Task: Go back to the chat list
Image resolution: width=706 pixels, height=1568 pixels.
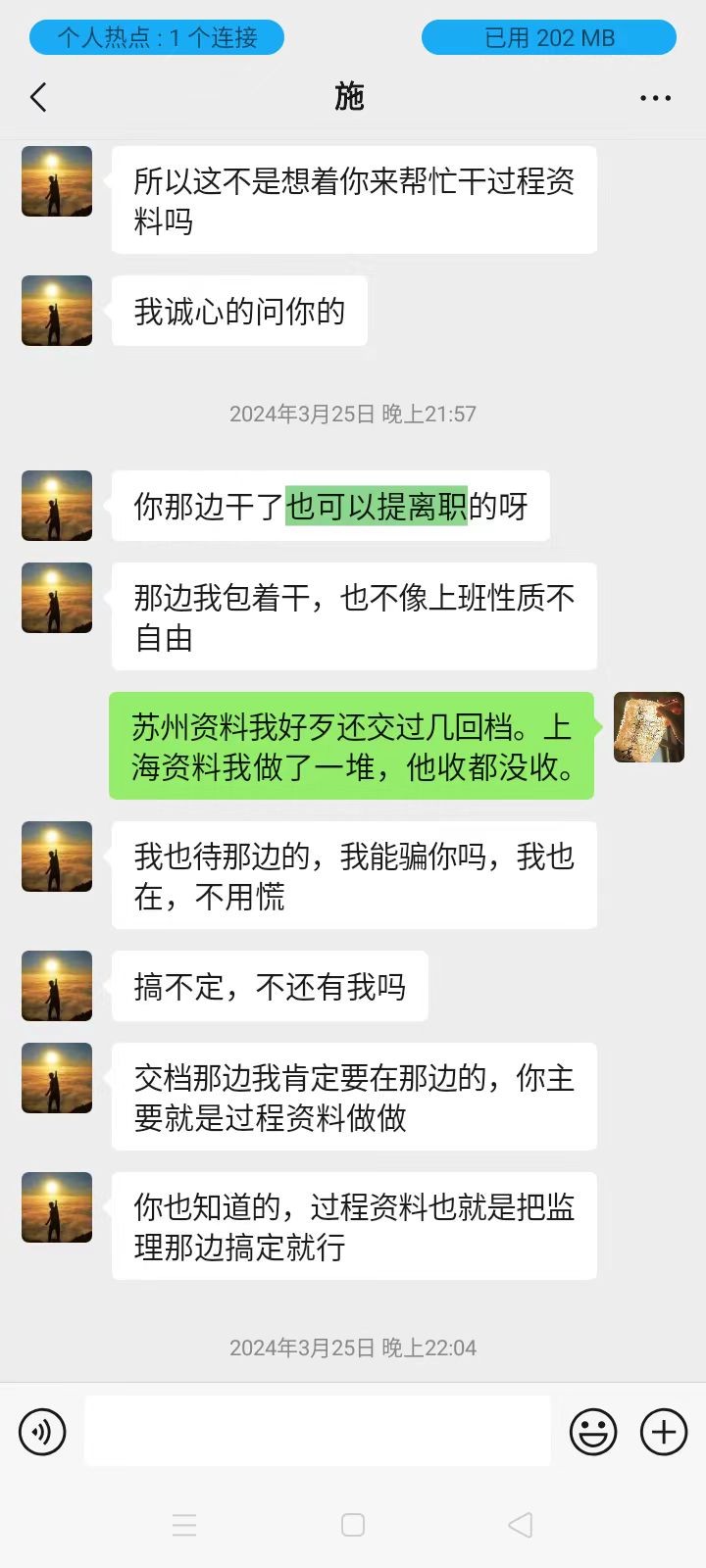Action: point(38,97)
